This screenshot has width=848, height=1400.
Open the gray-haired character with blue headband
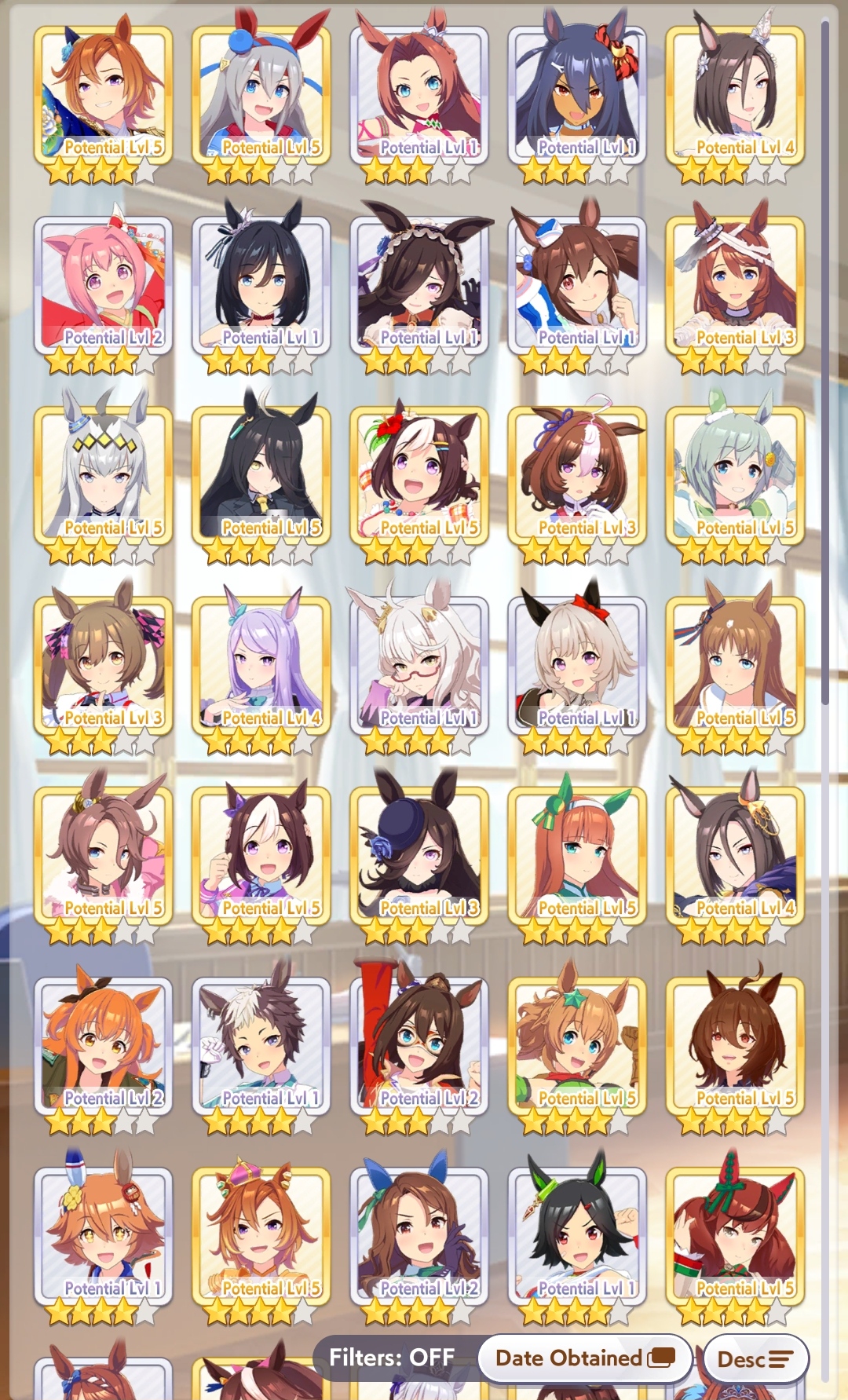point(261,96)
